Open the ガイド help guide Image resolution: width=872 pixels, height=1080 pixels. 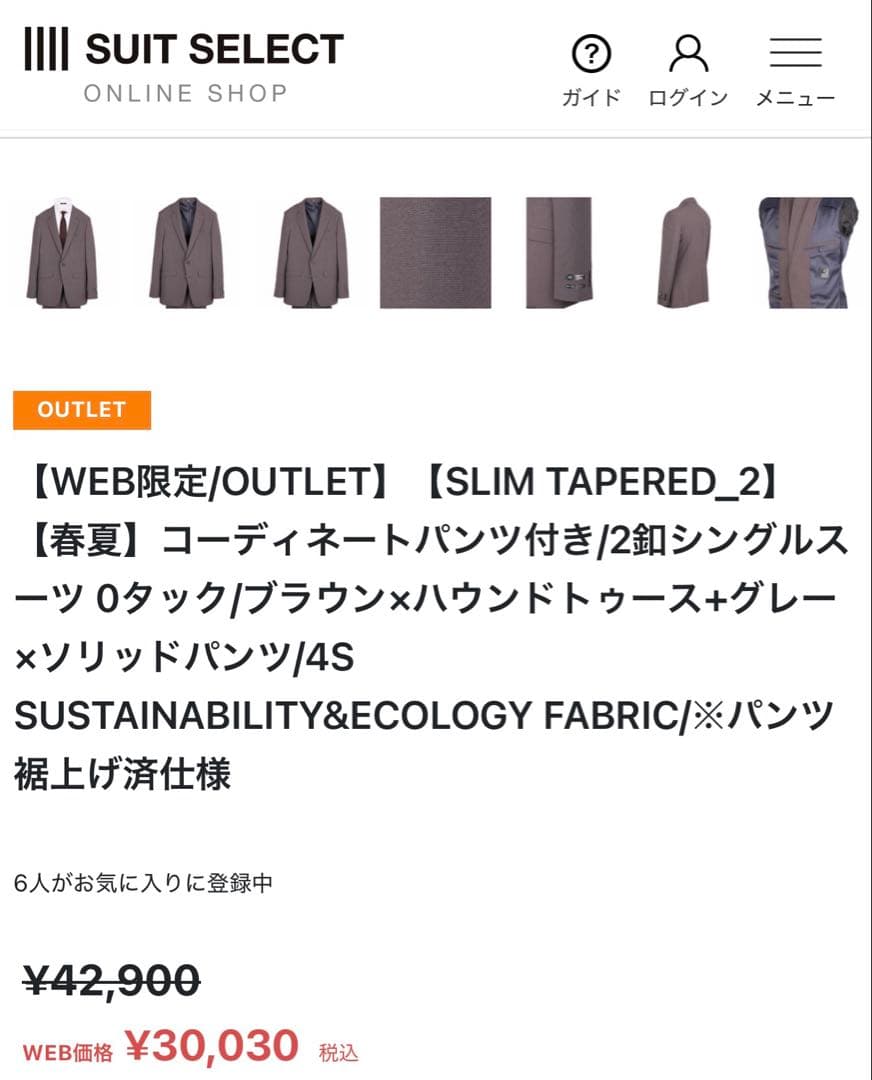tap(591, 68)
